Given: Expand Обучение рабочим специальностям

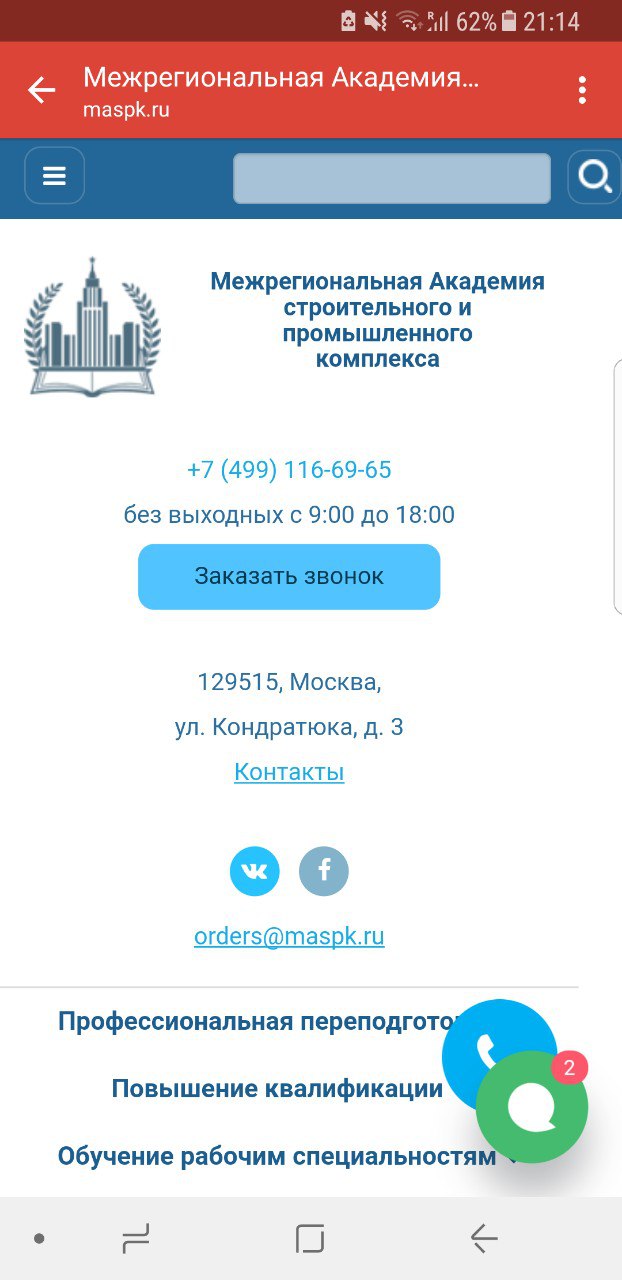Looking at the screenshot, I should (x=277, y=1157).
